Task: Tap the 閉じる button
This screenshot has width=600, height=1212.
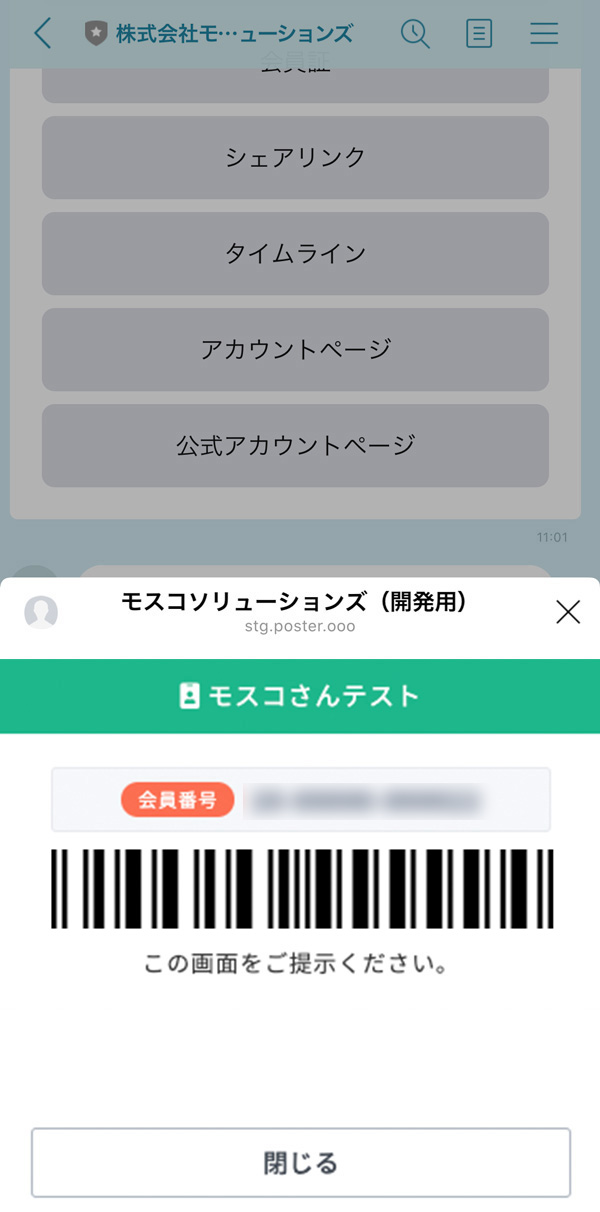Action: coord(300,1162)
